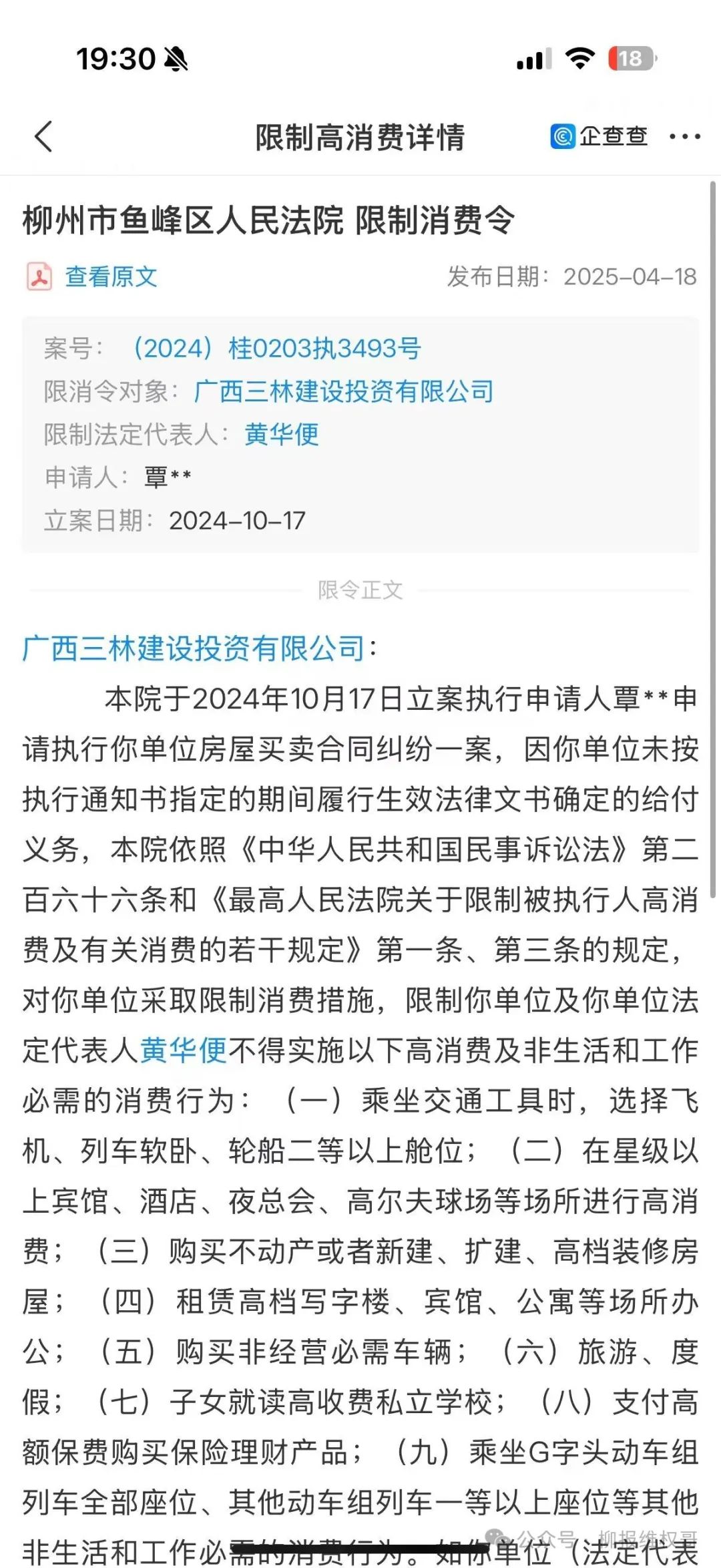Open the 查看原文 original document link
This screenshot has height=1568, width=721.
110,276
